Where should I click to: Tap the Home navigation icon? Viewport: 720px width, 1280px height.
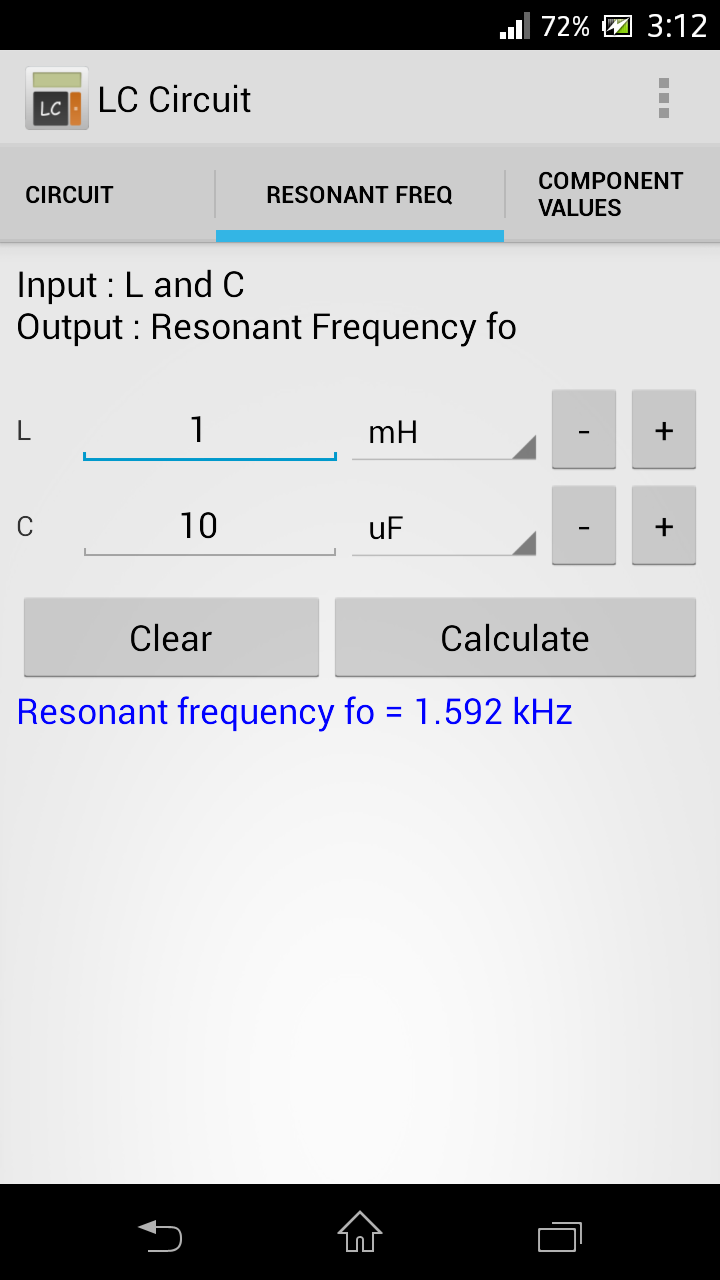pyautogui.click(x=359, y=1235)
